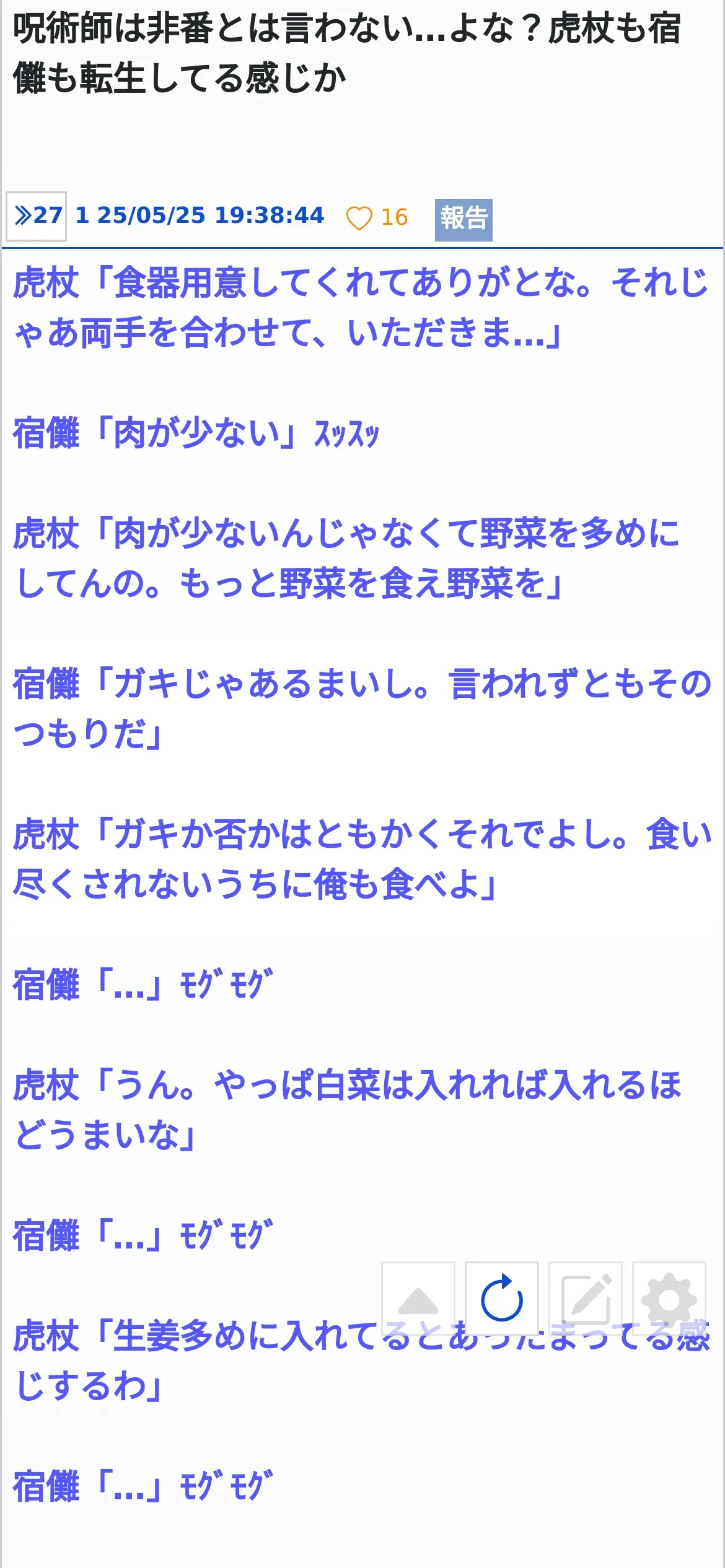This screenshot has height=1568, width=725.
Task: Jump to top with the up arrow
Action: click(418, 1298)
